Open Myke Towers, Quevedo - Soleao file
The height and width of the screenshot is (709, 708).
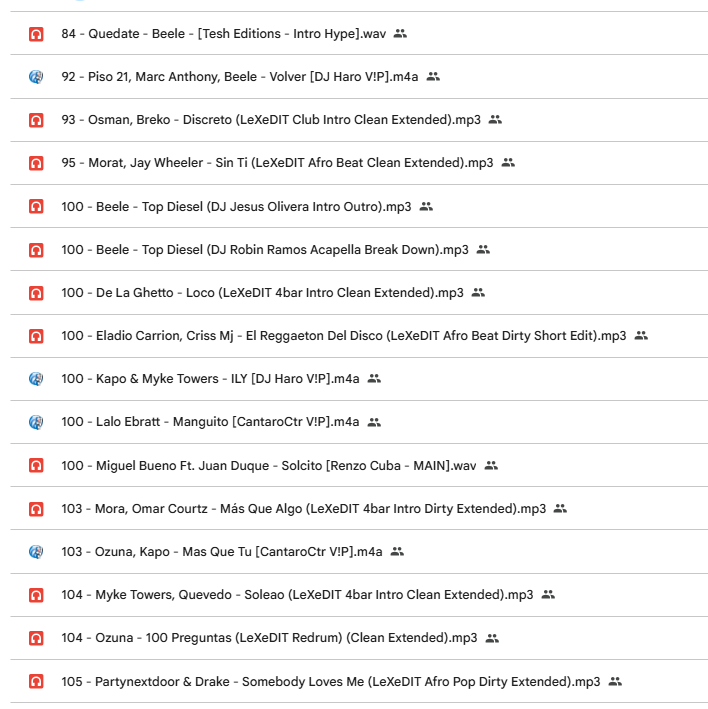click(x=297, y=595)
